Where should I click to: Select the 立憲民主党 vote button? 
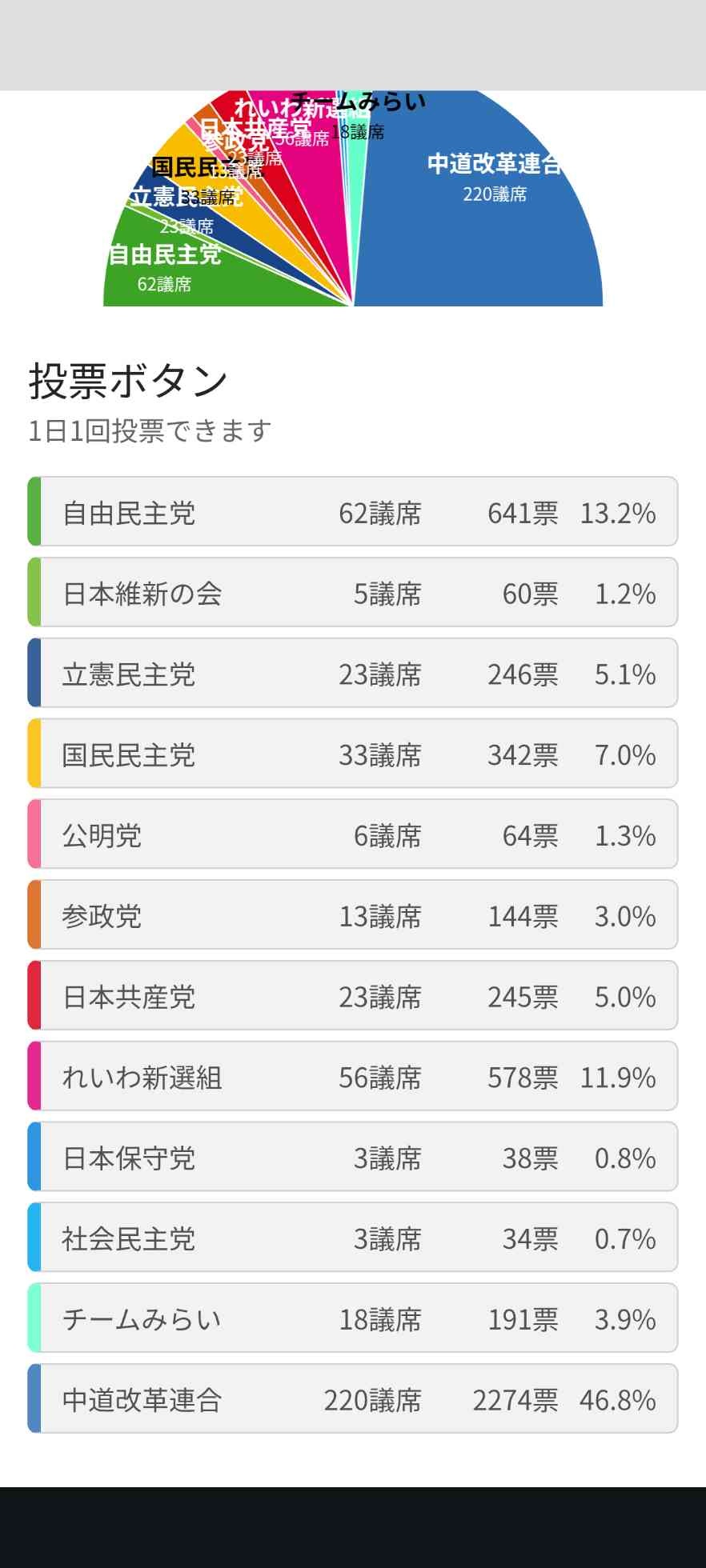point(353,674)
